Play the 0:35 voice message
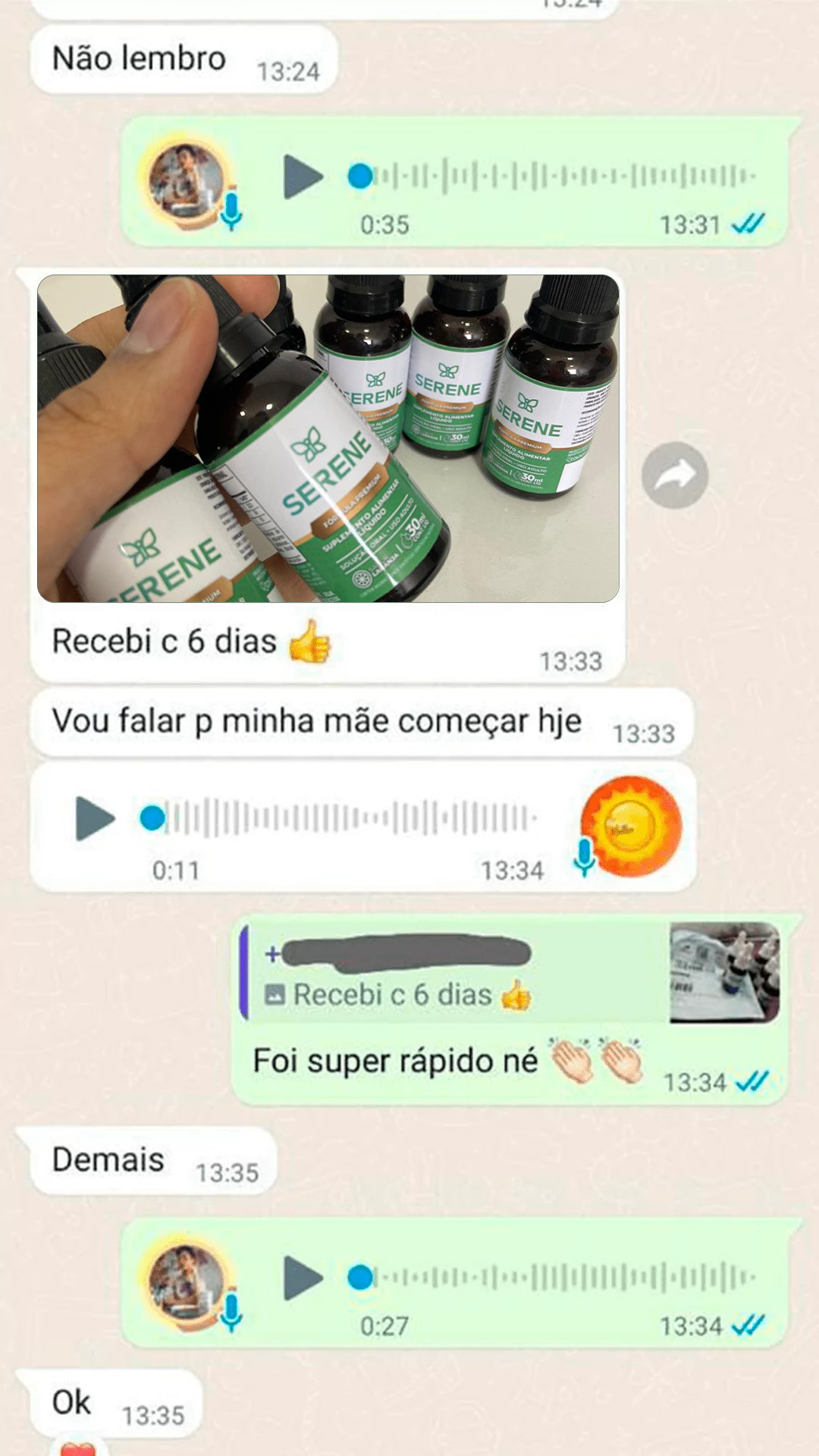Screen dimensions: 819x1456 click(x=303, y=177)
